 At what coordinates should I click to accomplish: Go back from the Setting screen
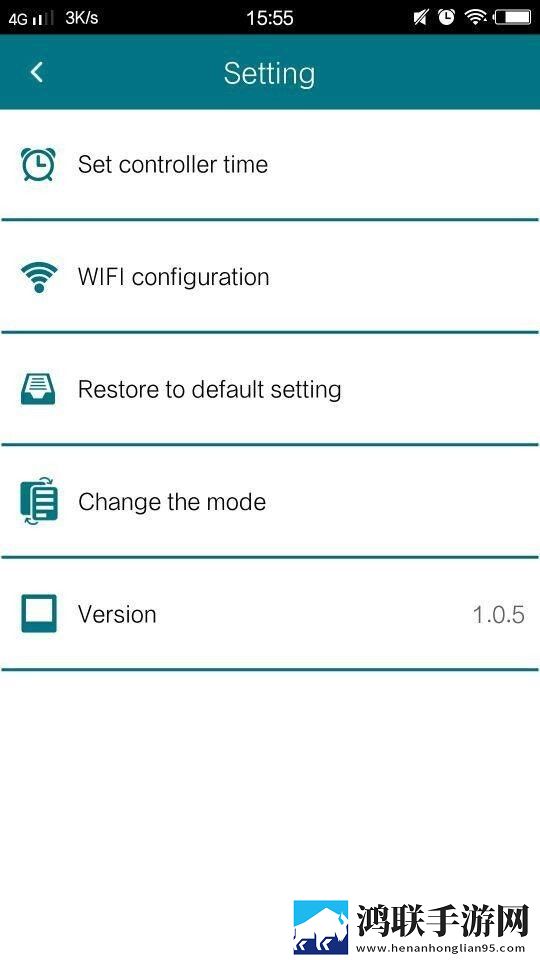pos(37,72)
